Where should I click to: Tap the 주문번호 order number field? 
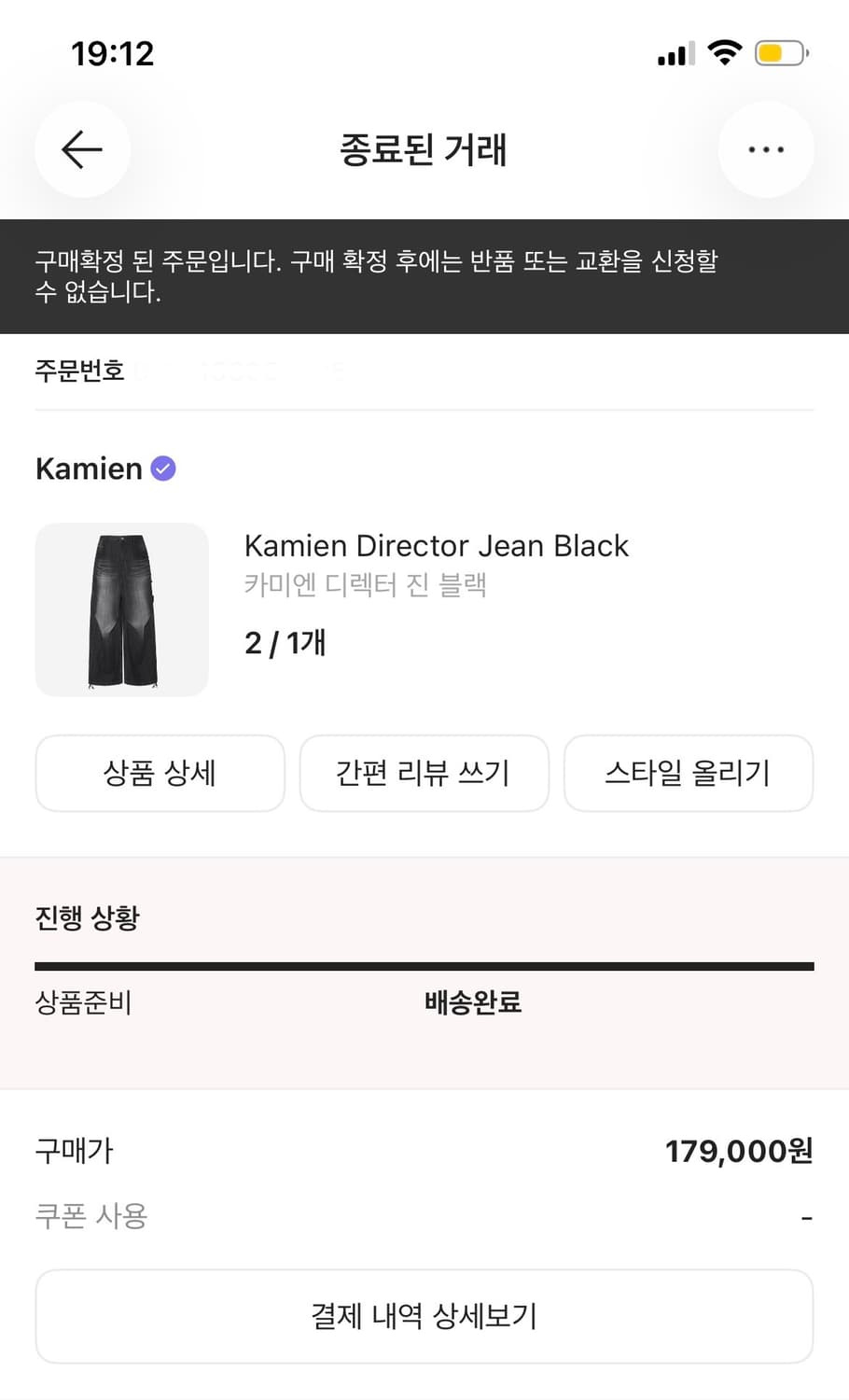tap(79, 371)
